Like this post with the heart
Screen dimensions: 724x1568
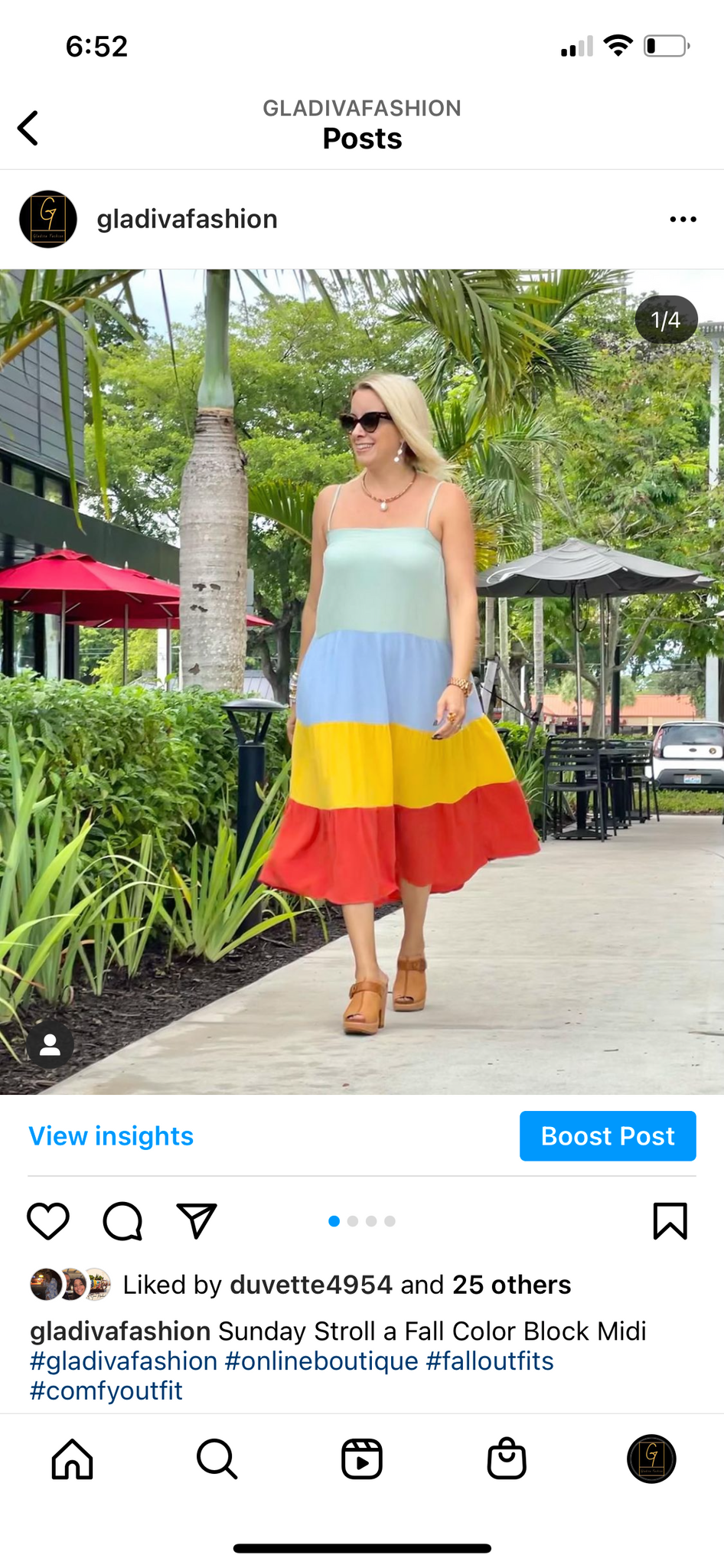[x=48, y=1221]
